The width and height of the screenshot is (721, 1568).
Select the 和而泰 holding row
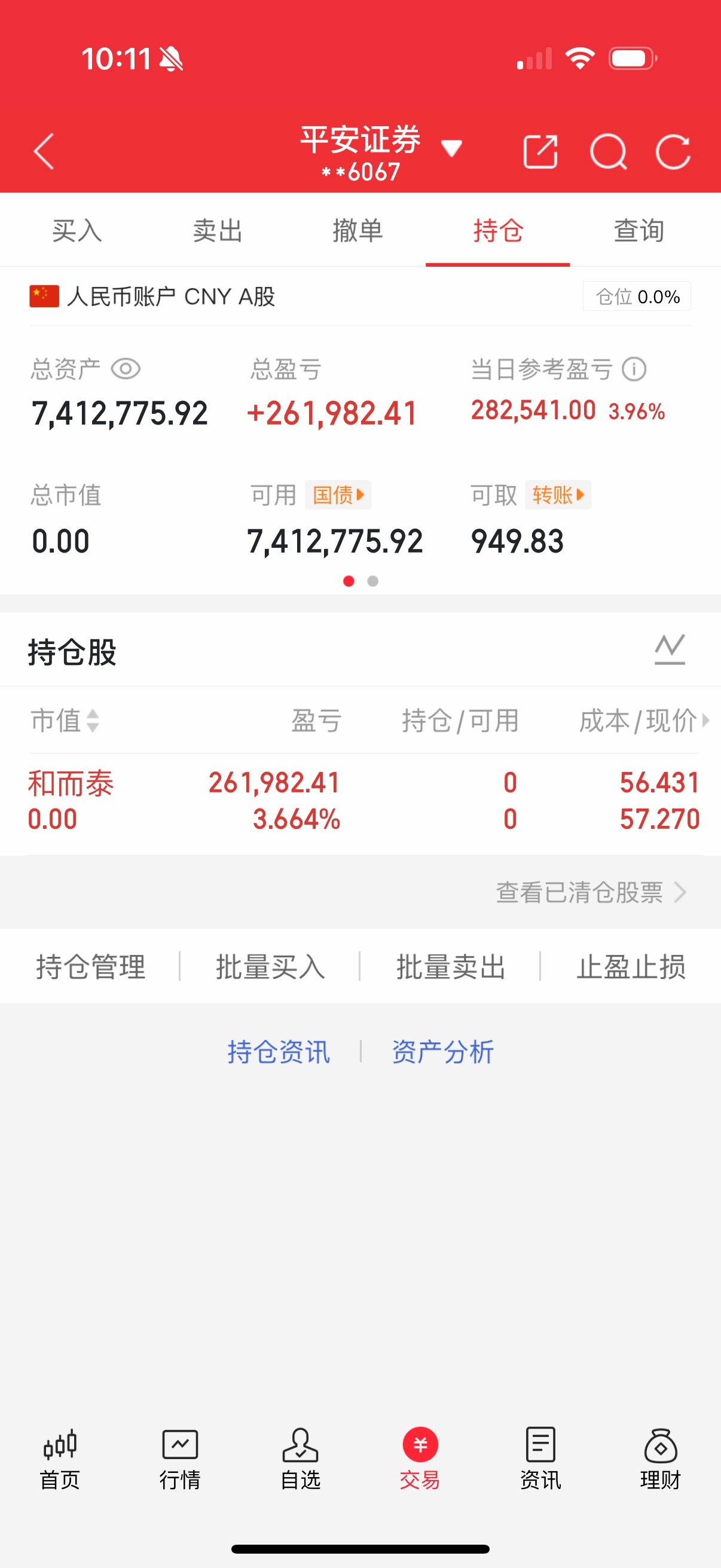(360, 799)
